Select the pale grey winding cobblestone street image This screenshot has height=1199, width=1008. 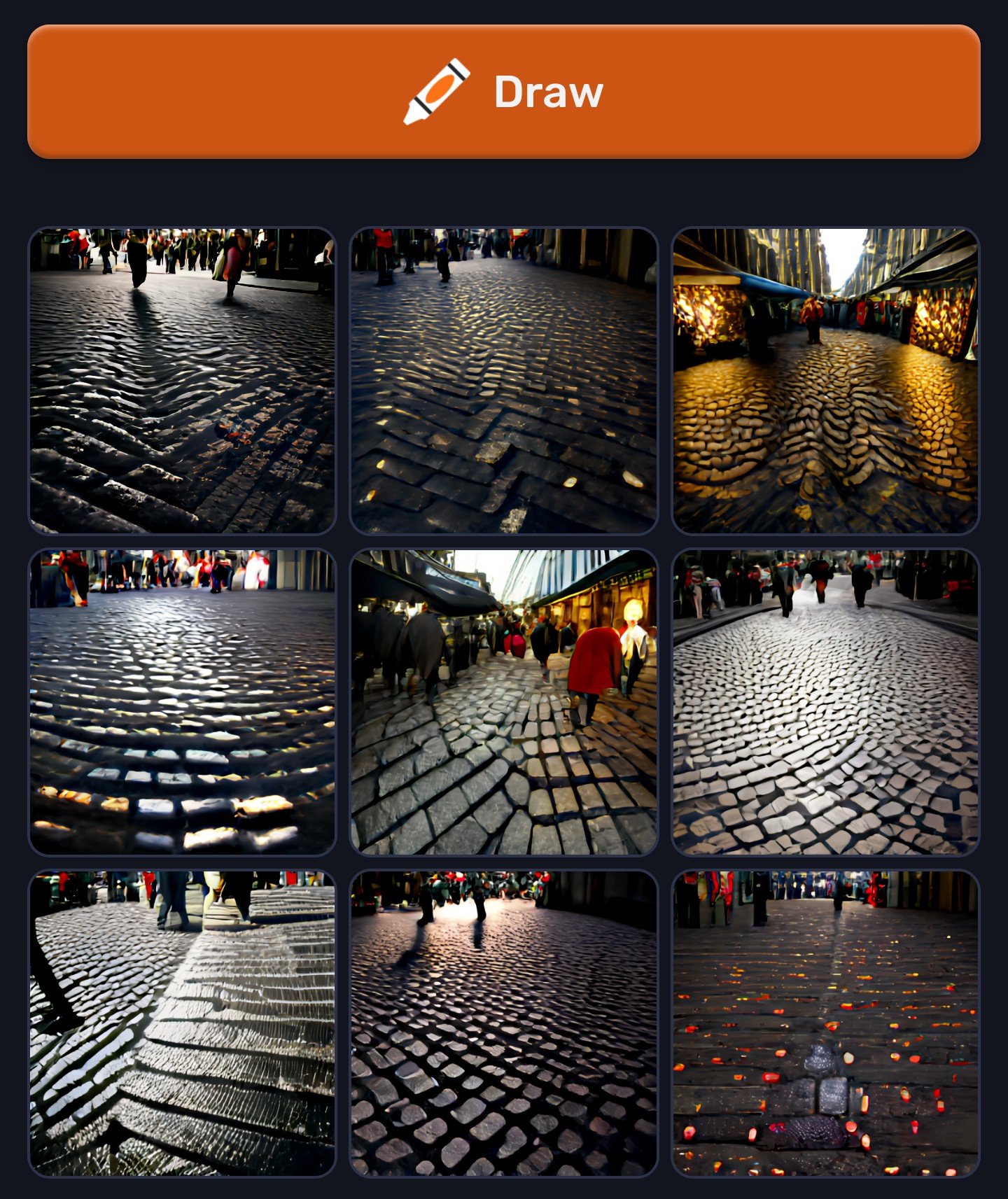tap(825, 702)
